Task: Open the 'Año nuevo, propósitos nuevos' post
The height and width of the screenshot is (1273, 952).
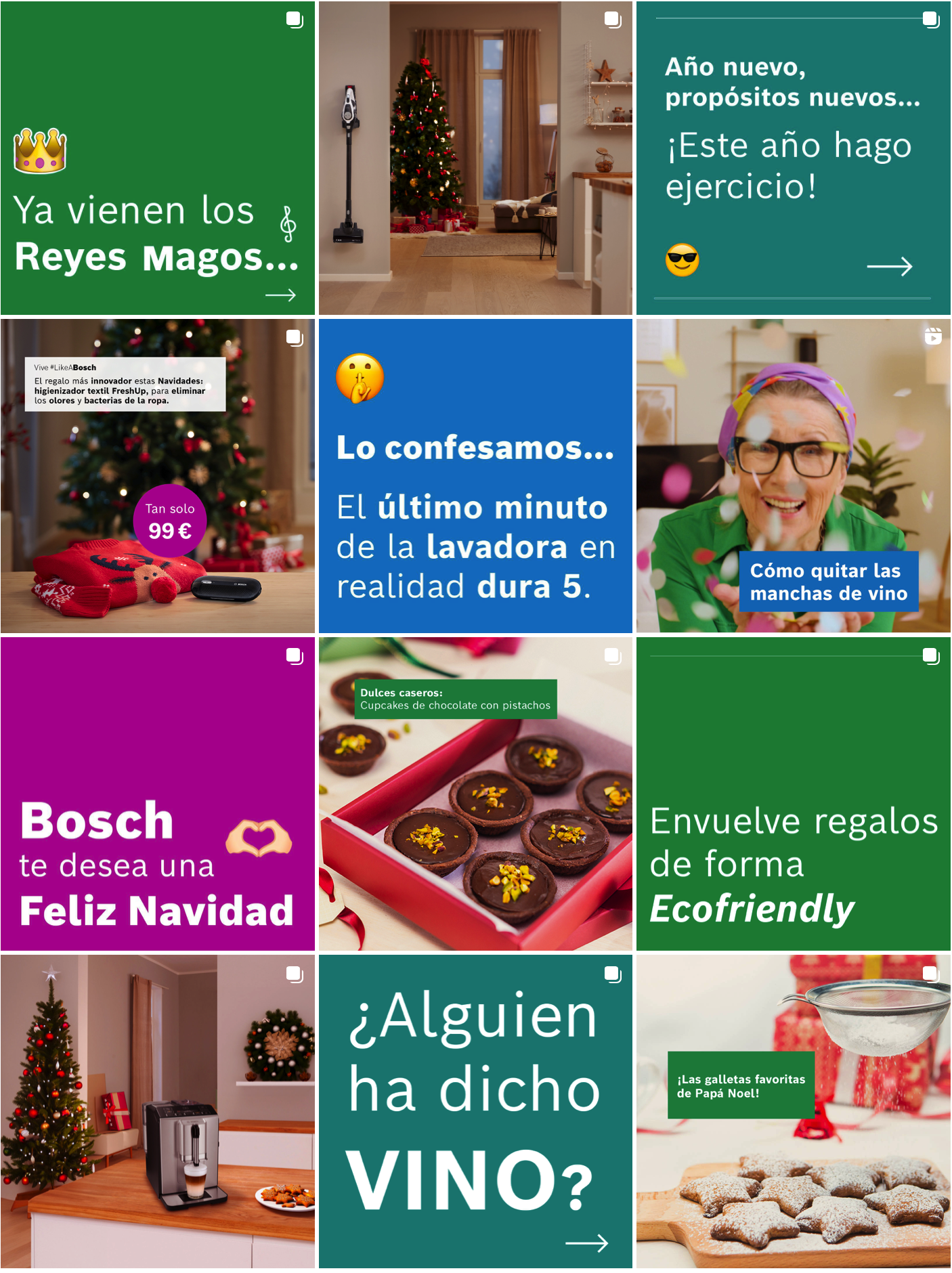Action: tap(794, 158)
